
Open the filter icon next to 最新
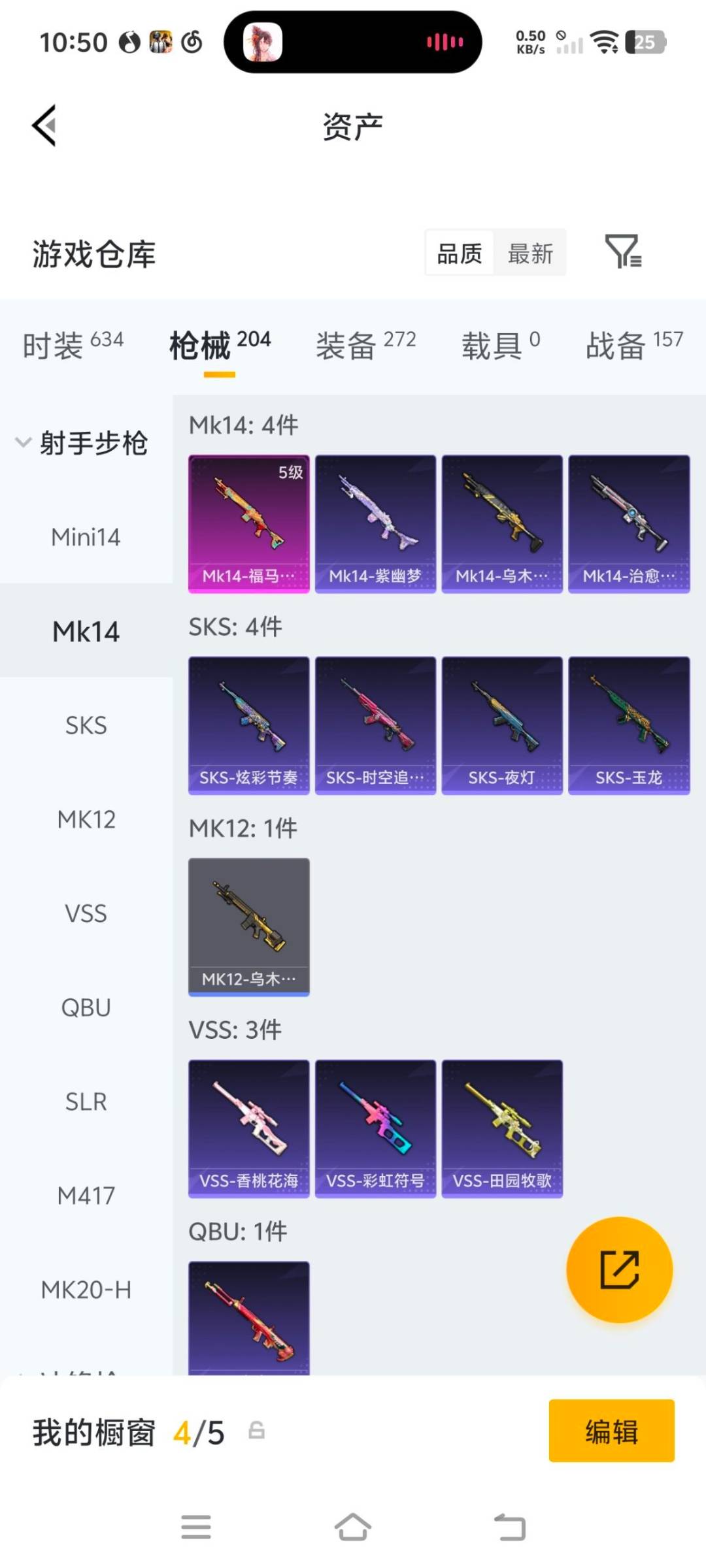(623, 252)
